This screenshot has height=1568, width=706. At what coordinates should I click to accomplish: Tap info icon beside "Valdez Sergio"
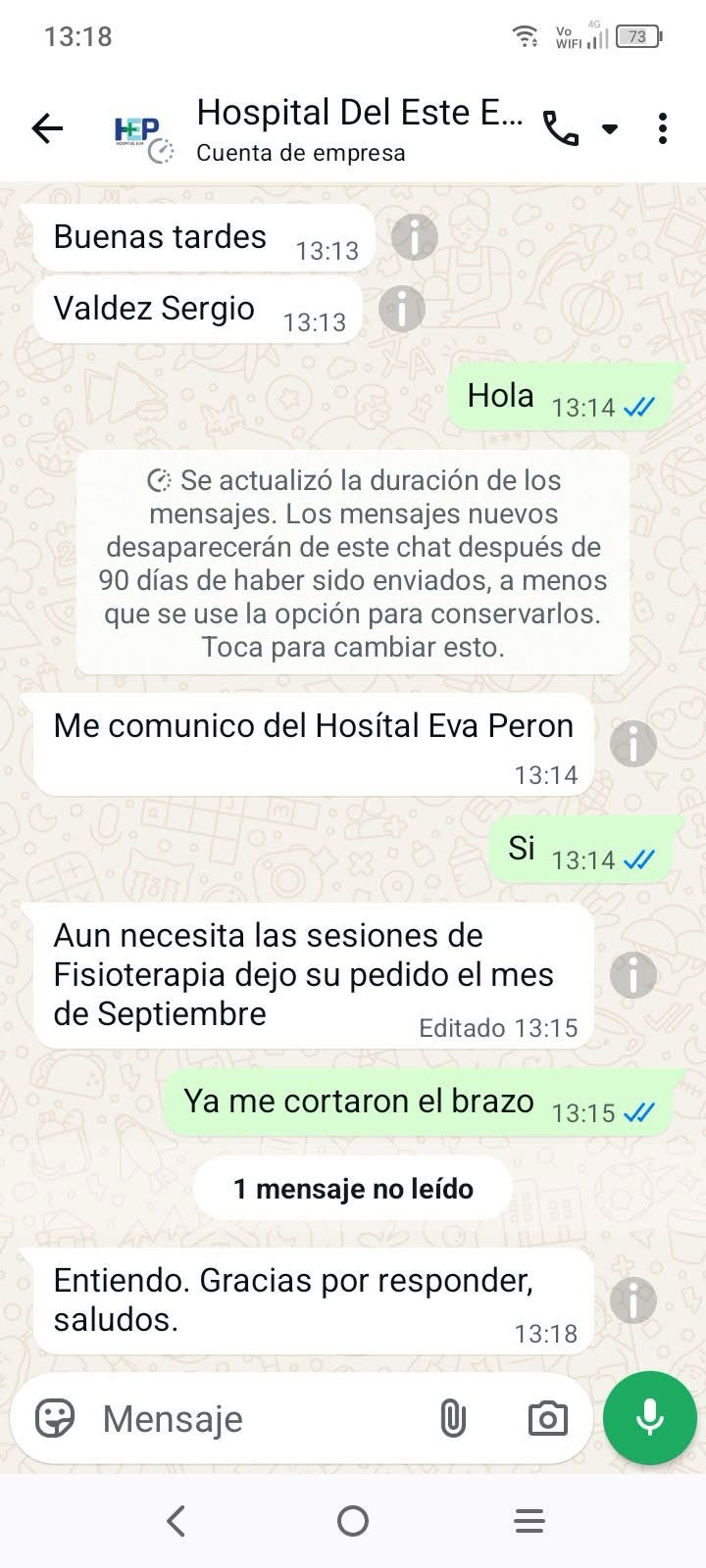(401, 309)
